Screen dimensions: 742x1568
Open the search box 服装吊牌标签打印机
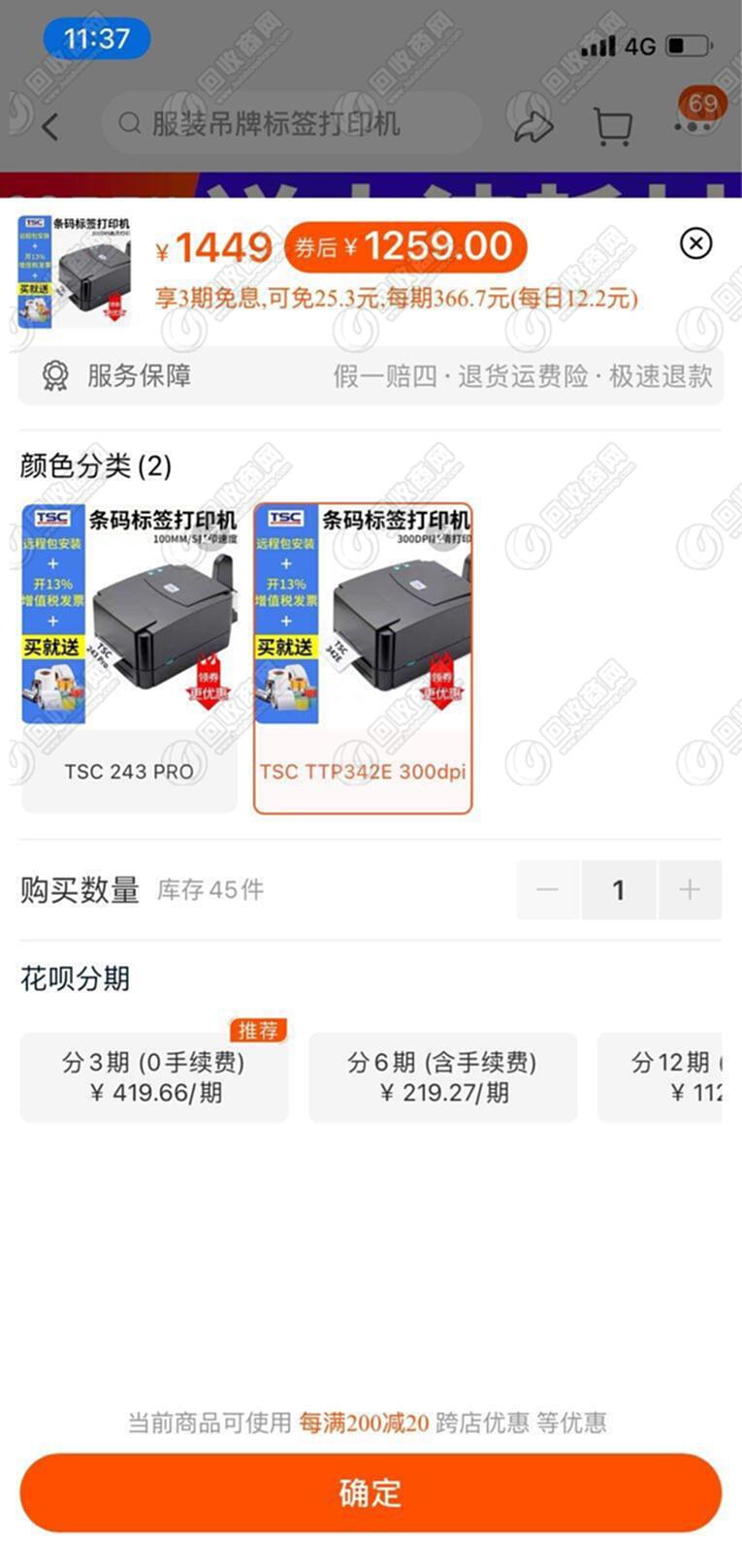click(x=291, y=124)
